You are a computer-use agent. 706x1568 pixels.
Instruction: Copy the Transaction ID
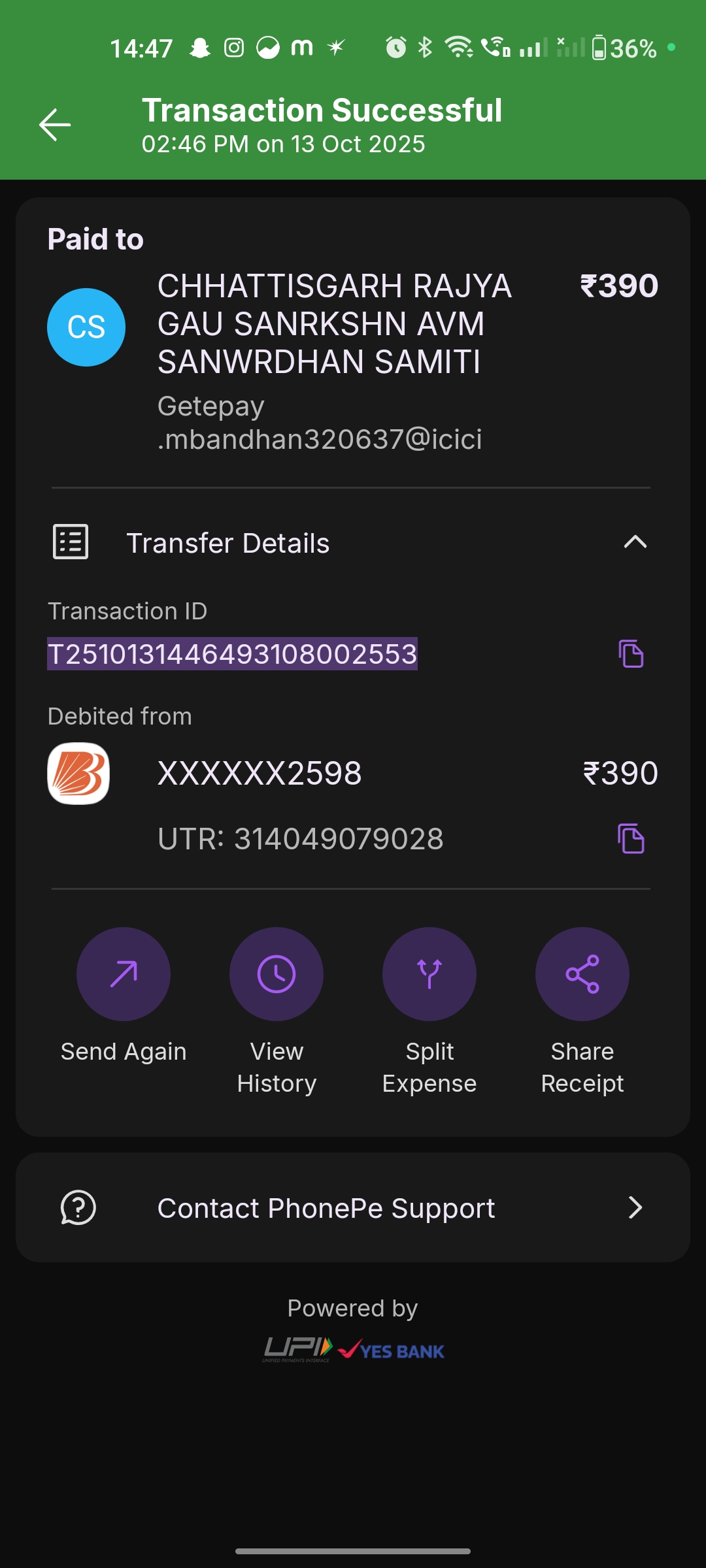(631, 654)
